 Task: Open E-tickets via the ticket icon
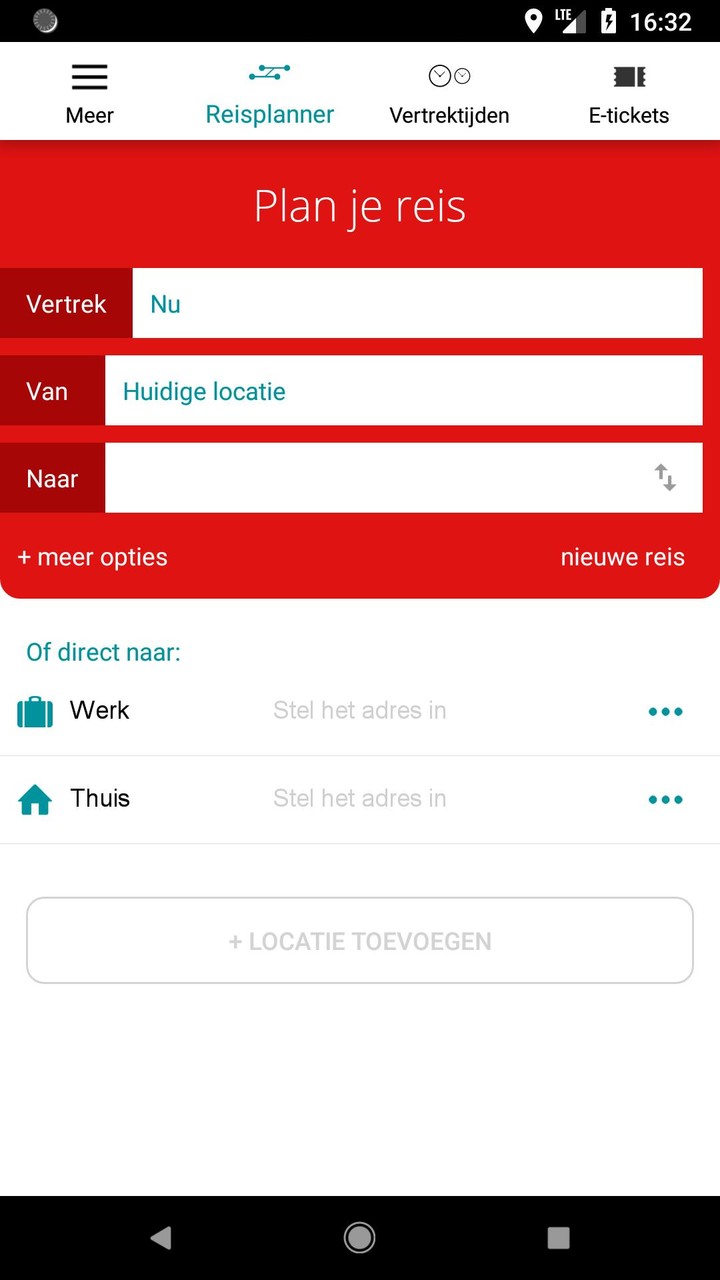coord(628,76)
